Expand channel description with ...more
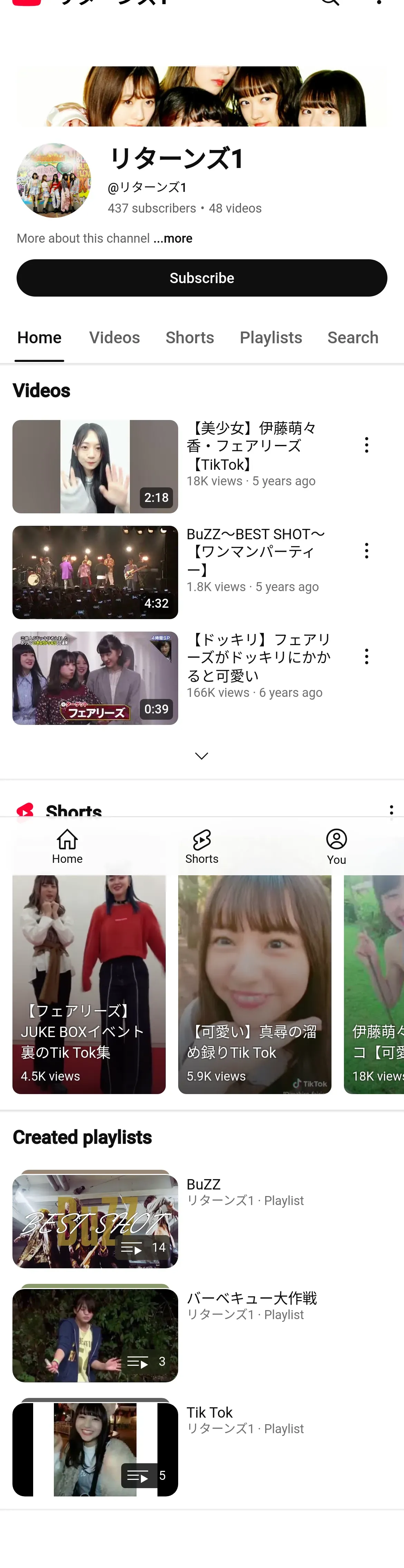The width and height of the screenshot is (404, 1568). click(173, 239)
